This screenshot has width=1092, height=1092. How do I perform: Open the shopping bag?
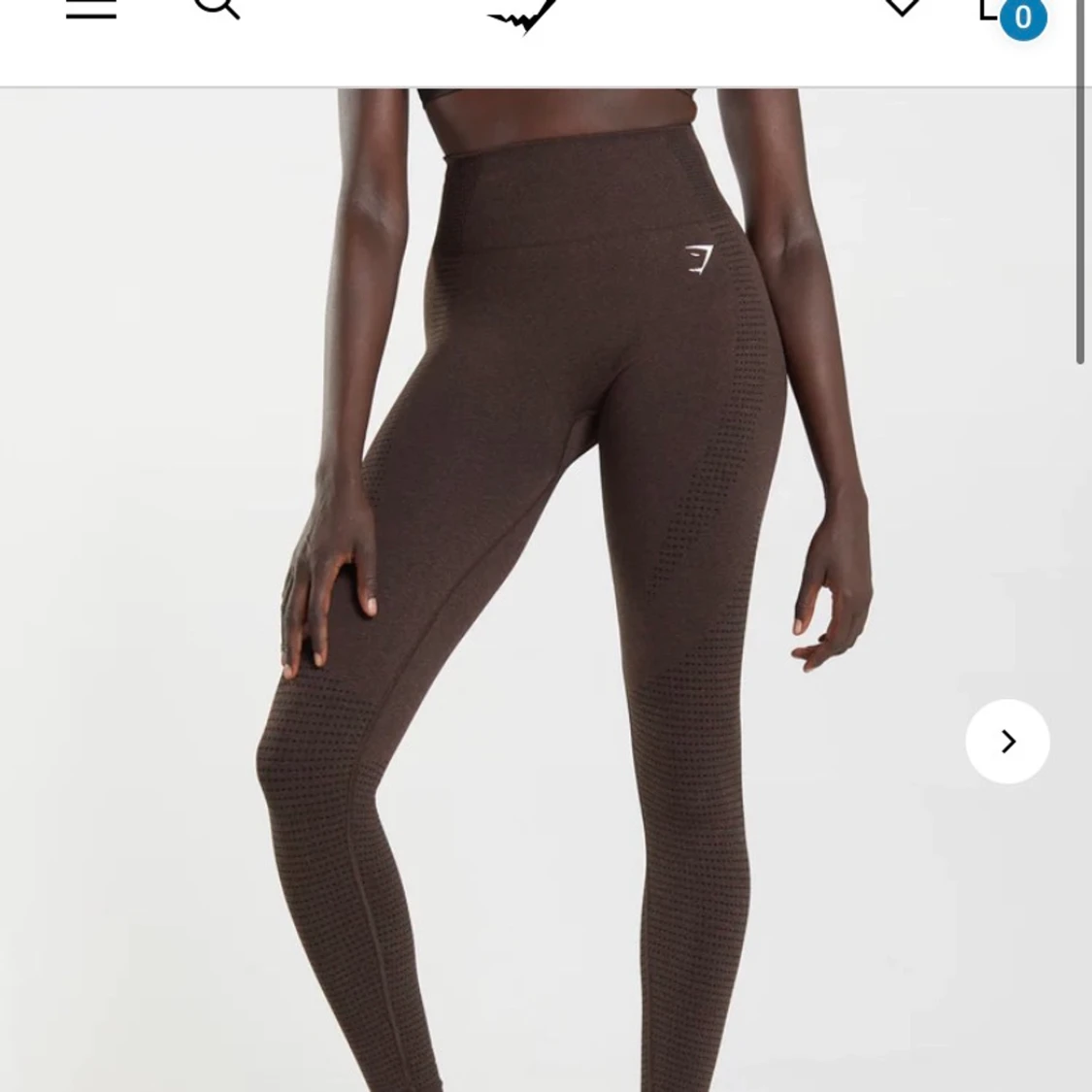coord(1000,12)
